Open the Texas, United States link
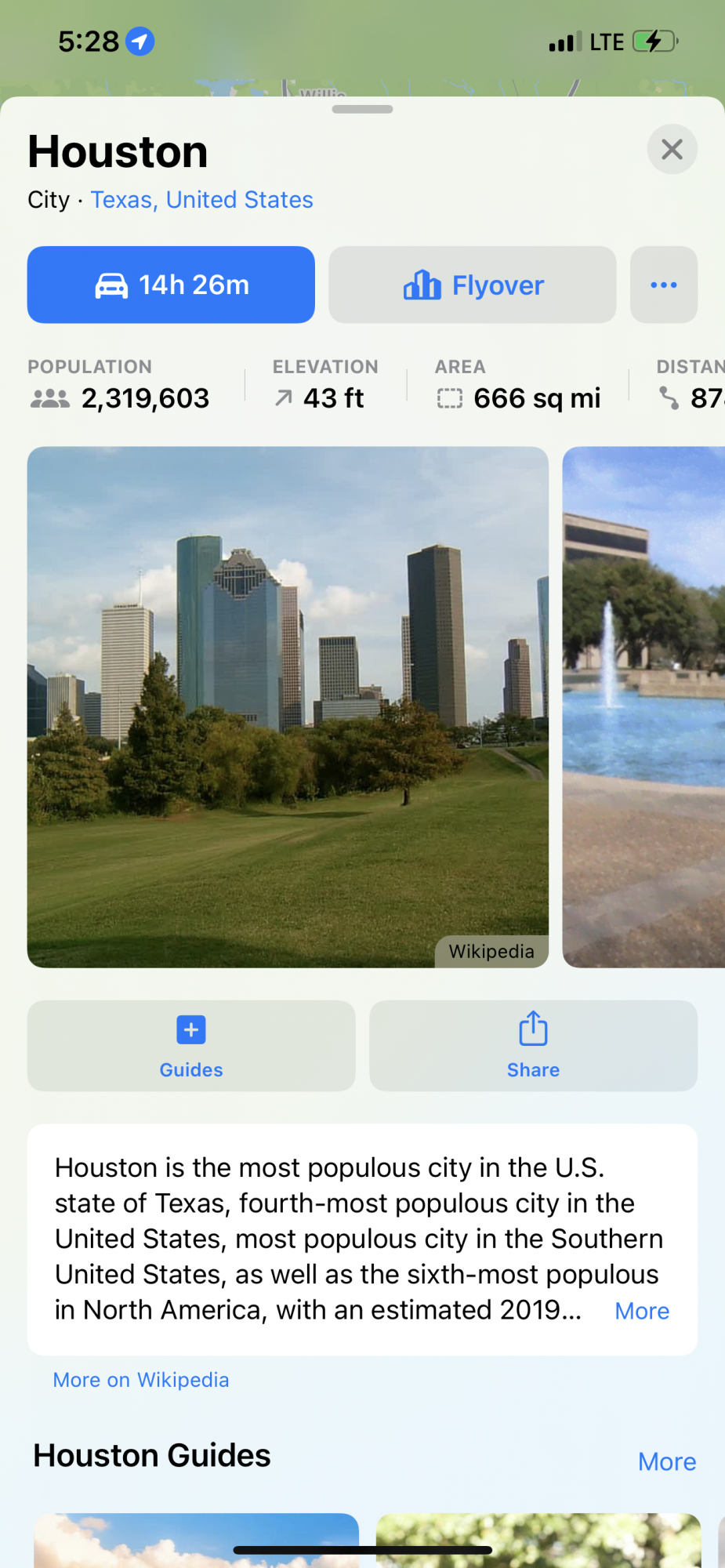Screen dimensions: 725x1568 [x=201, y=200]
